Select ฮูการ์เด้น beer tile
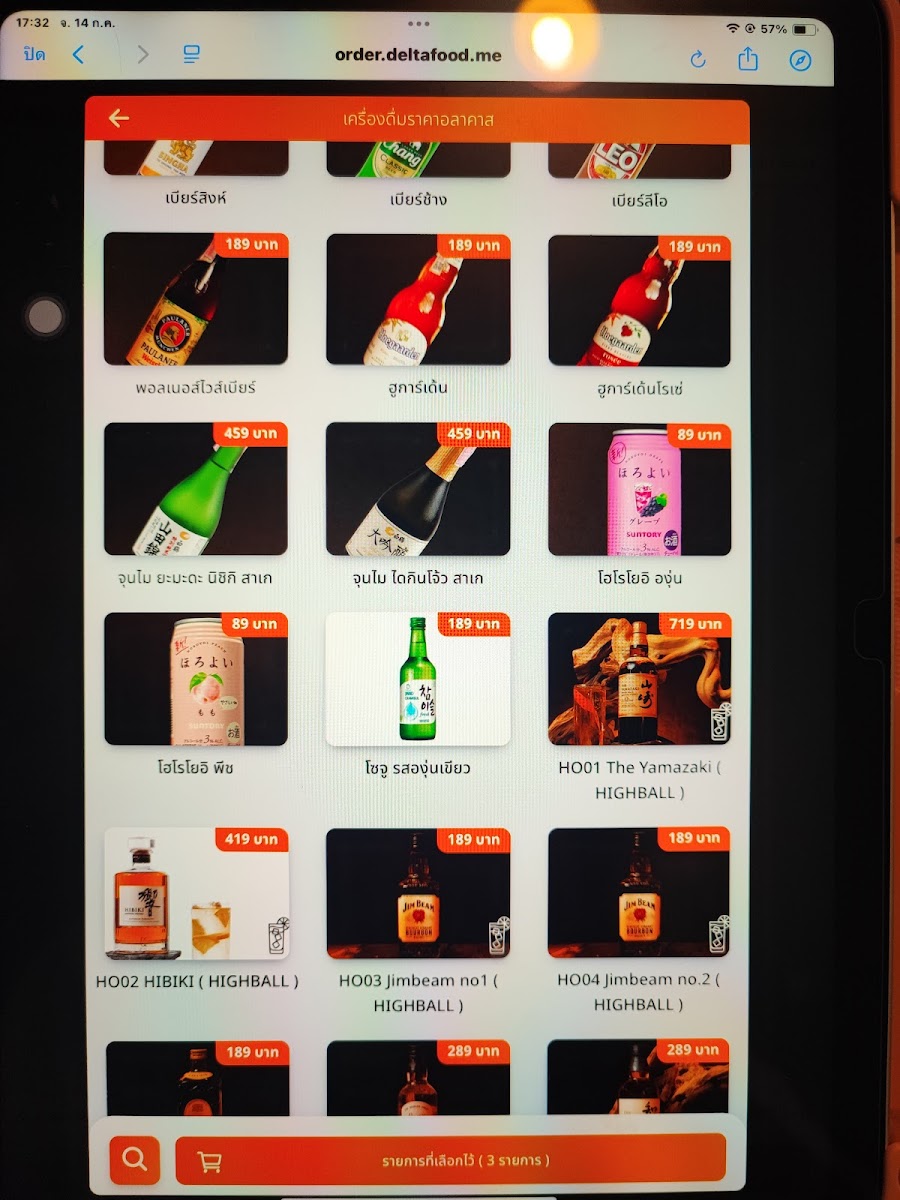Image resolution: width=900 pixels, height=1200 pixels. (x=418, y=301)
